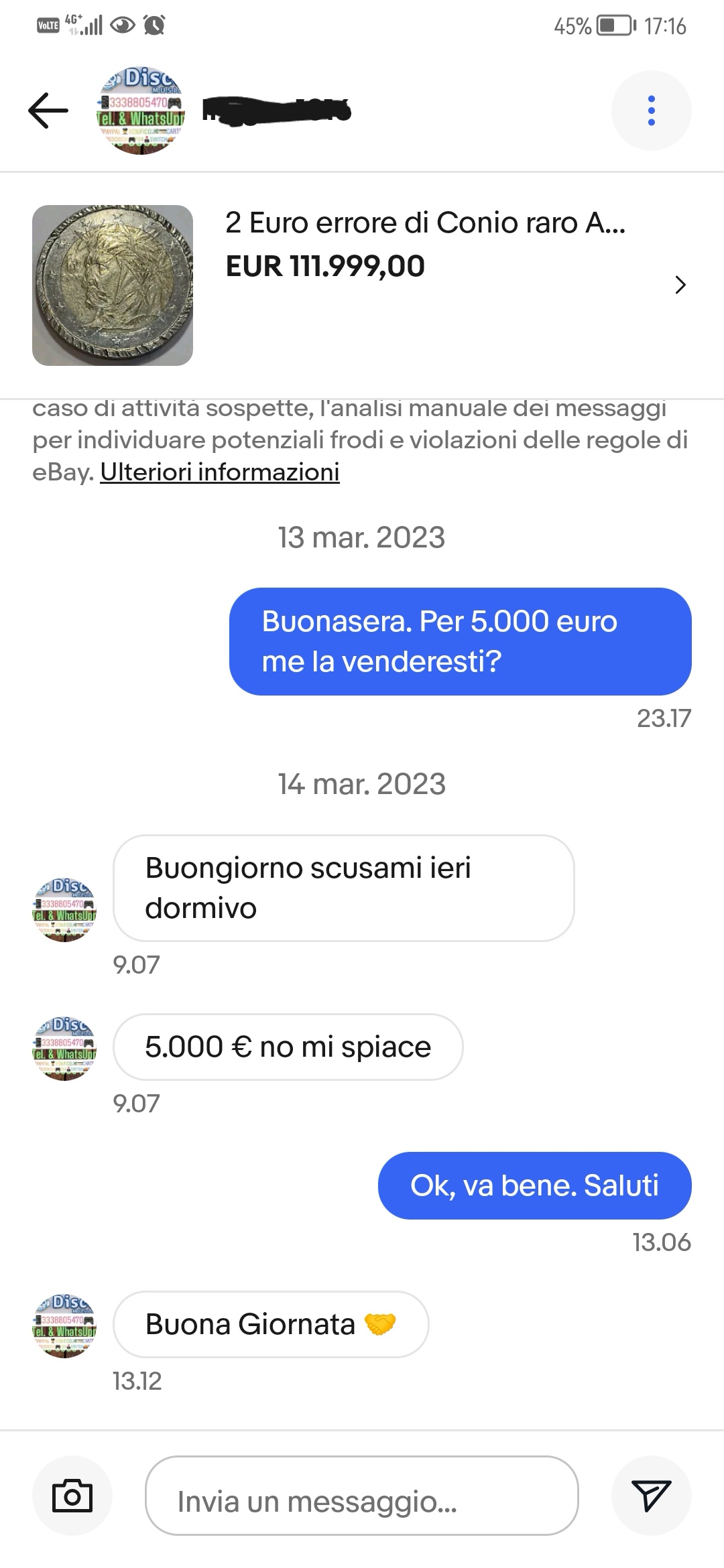Open the Ulteriori informazioni link
724x1568 pixels.
click(x=220, y=472)
